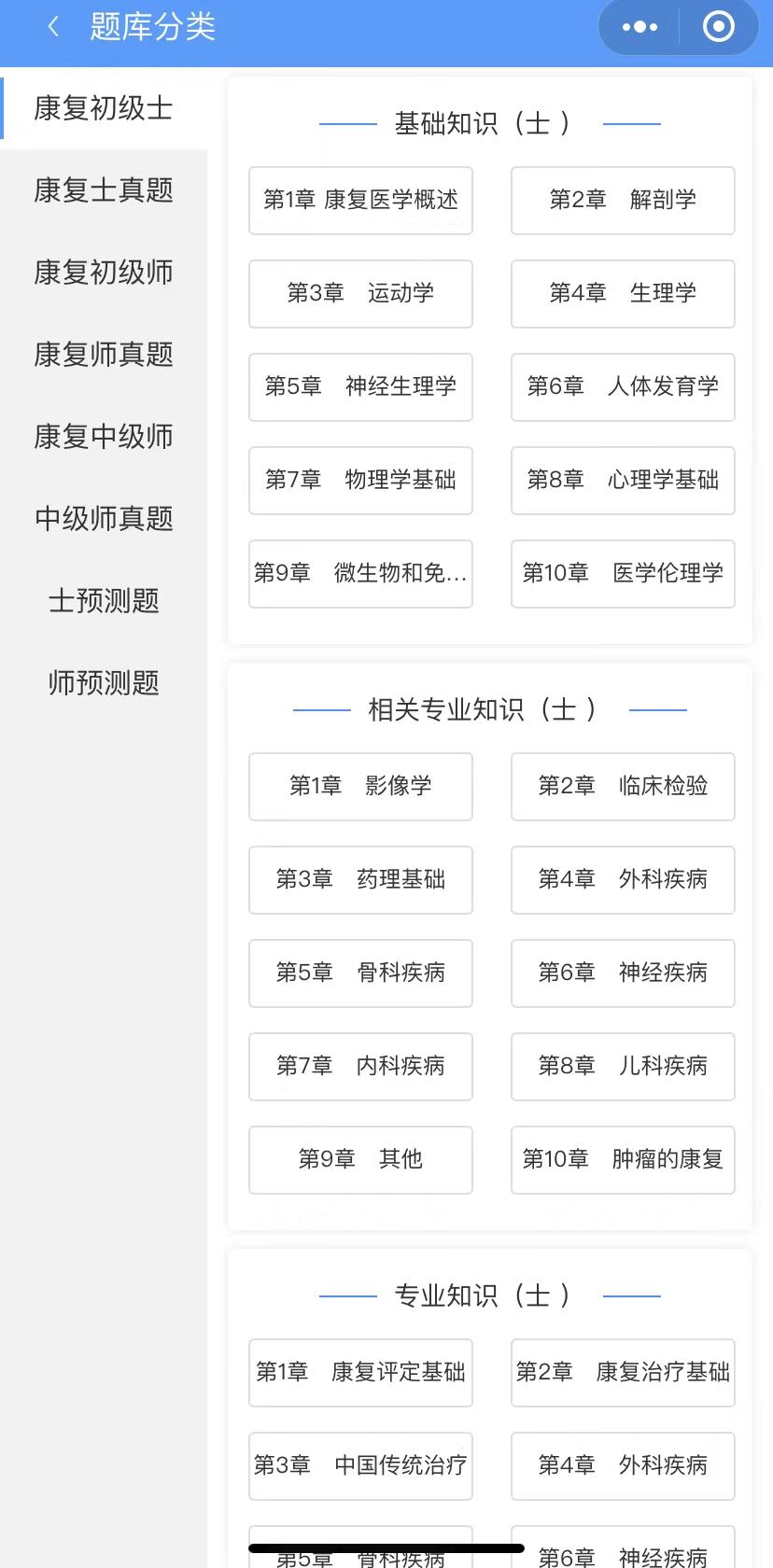Open 第8章 心理学基础 chapter

tap(622, 481)
